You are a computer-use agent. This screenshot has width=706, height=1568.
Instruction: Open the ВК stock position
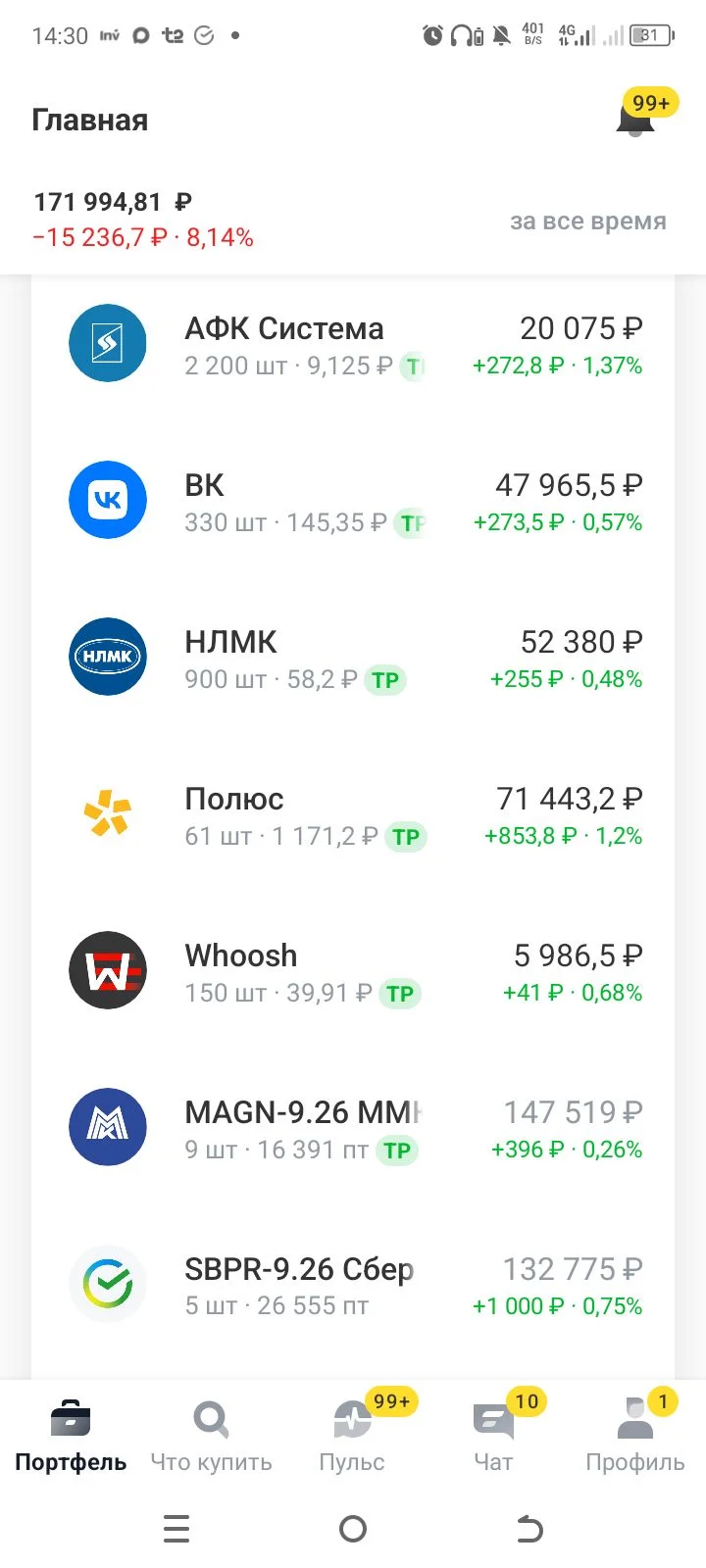point(353,501)
